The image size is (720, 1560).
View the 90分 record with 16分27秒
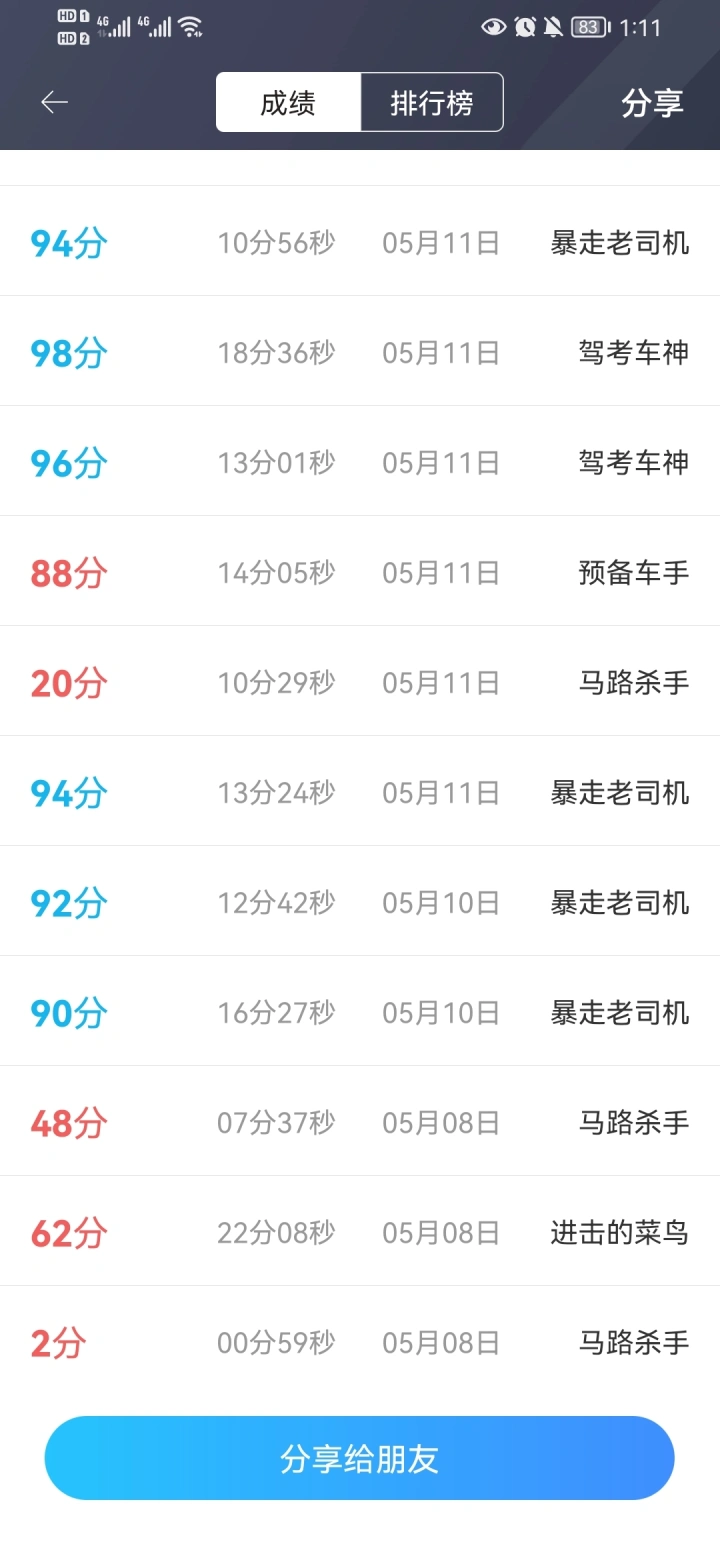click(x=360, y=1011)
